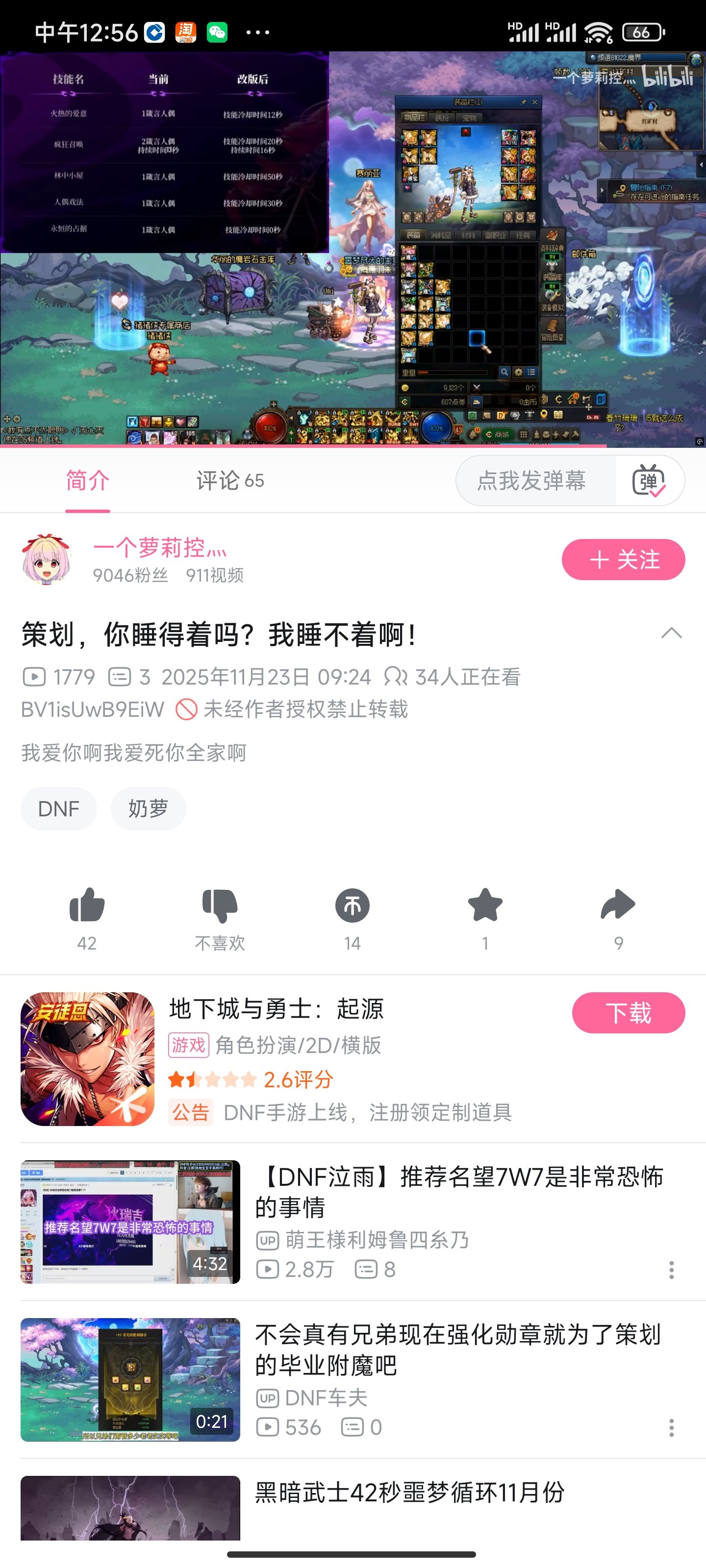Image resolution: width=706 pixels, height=1568 pixels.
Task: Open the video 【DNF泣雨】推荐名望7W7是非常恐怖的事情
Action: (458, 1191)
